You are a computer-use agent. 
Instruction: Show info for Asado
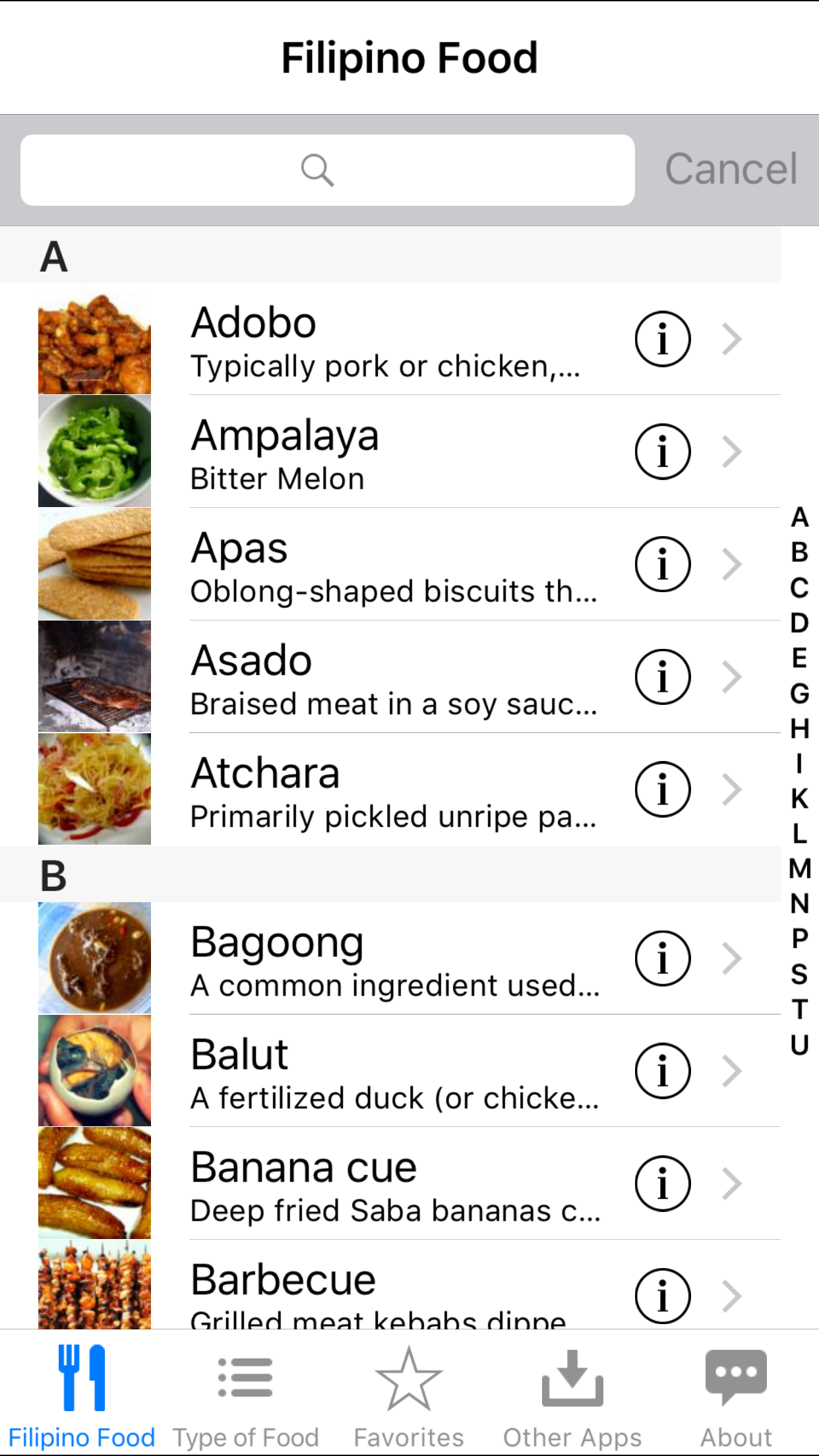(x=662, y=677)
